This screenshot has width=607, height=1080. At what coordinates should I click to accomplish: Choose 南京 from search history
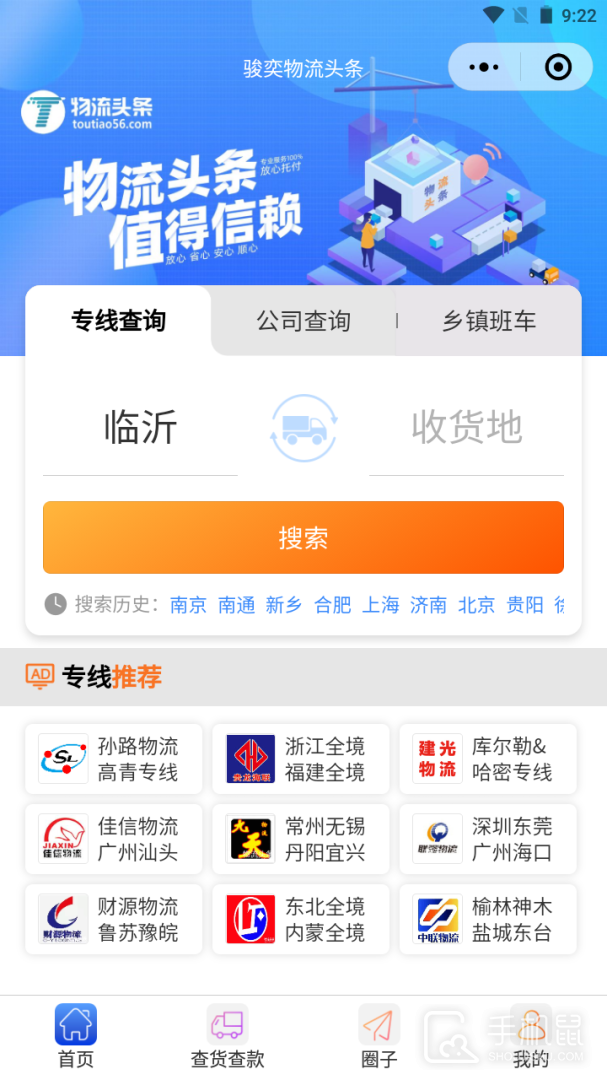[188, 605]
